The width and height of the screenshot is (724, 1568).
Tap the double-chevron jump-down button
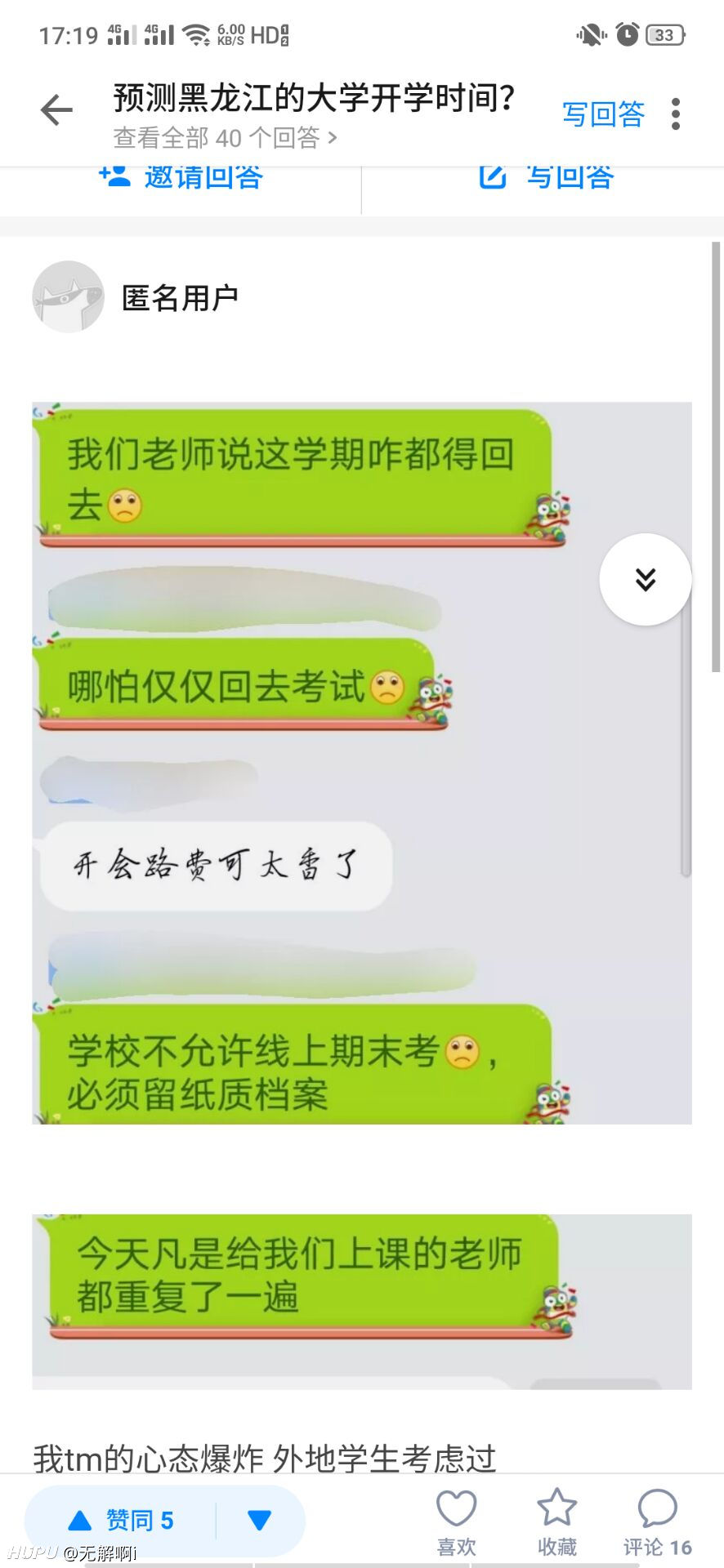(646, 579)
